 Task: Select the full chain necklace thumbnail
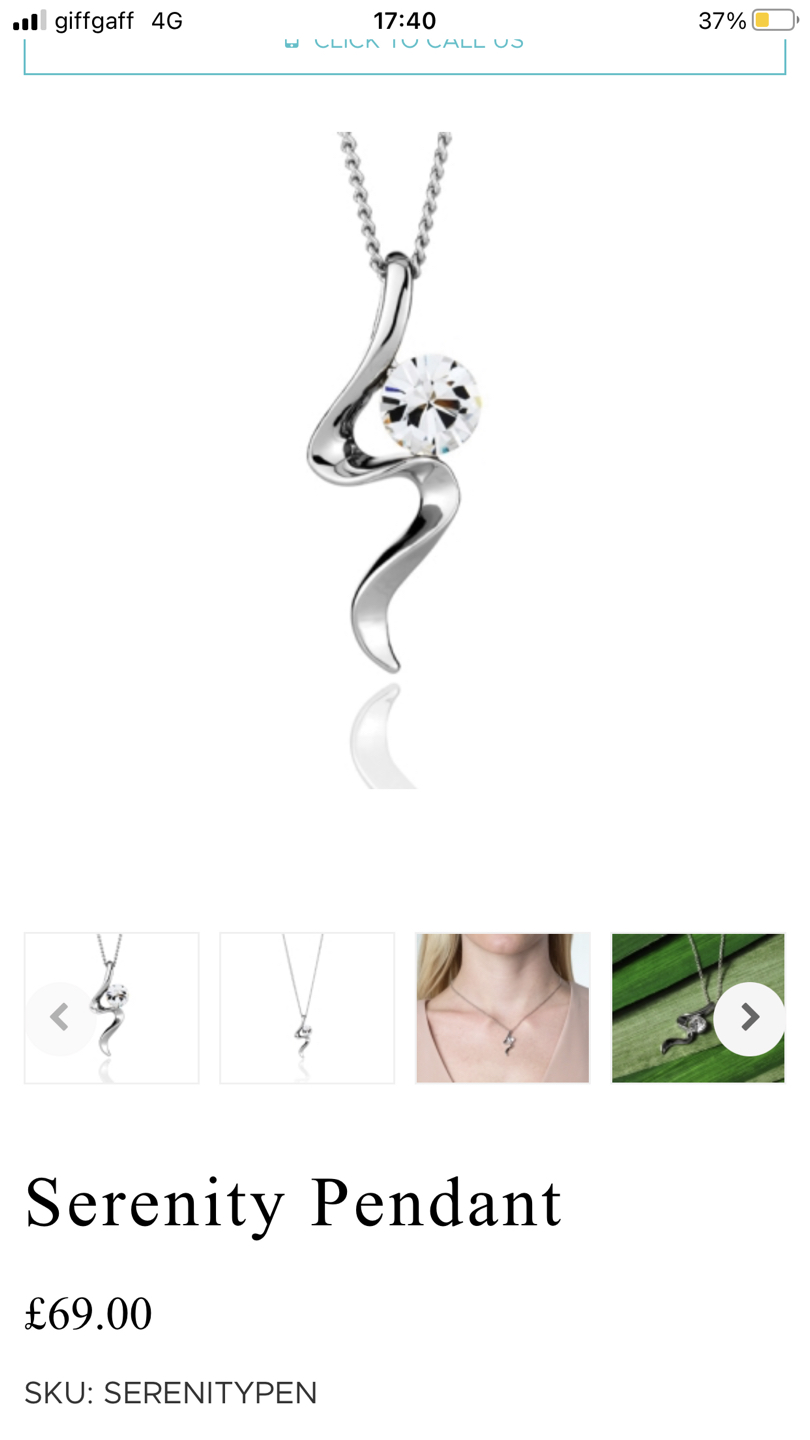tap(307, 1008)
